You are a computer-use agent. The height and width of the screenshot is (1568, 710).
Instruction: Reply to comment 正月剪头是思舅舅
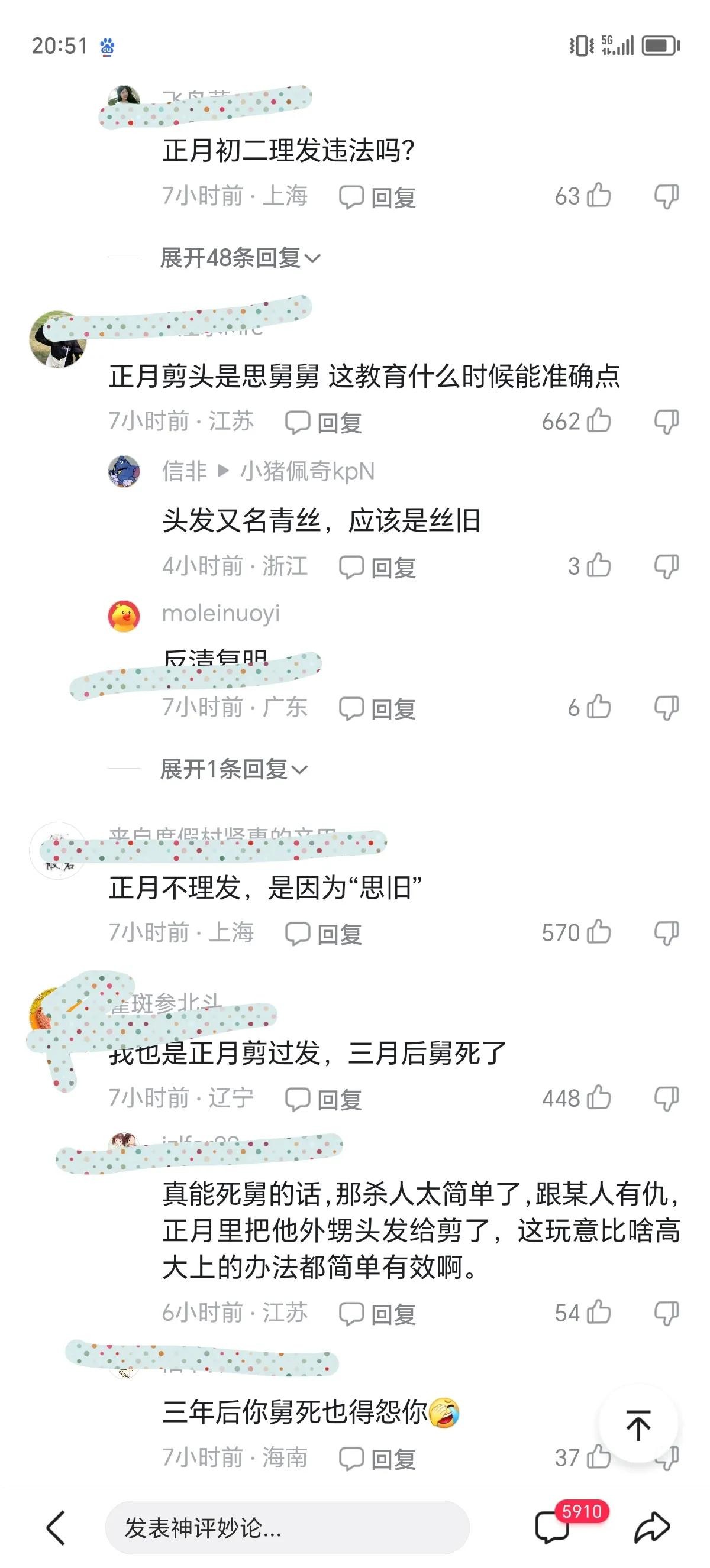(x=324, y=422)
